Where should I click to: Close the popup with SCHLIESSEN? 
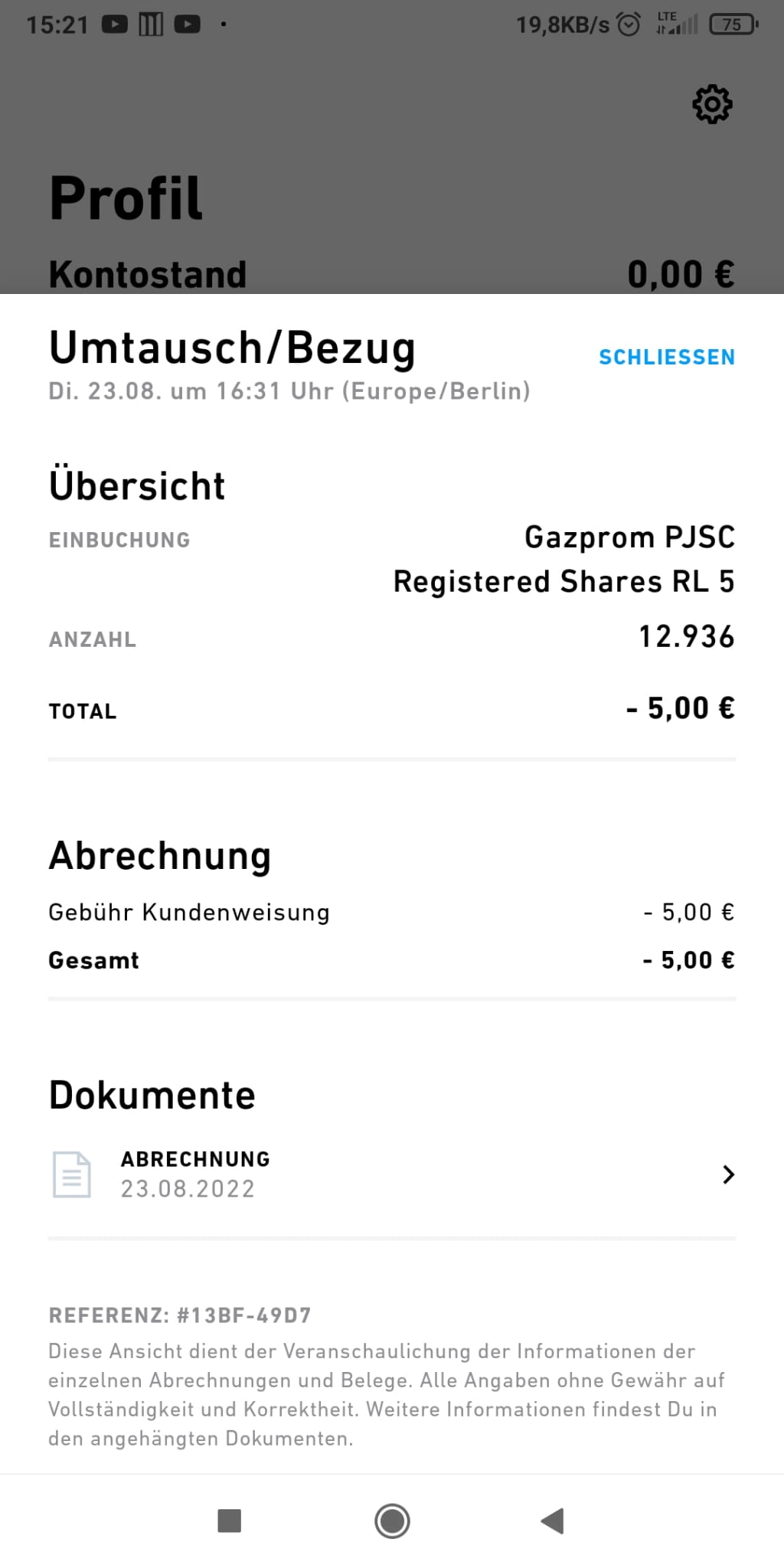coord(667,358)
